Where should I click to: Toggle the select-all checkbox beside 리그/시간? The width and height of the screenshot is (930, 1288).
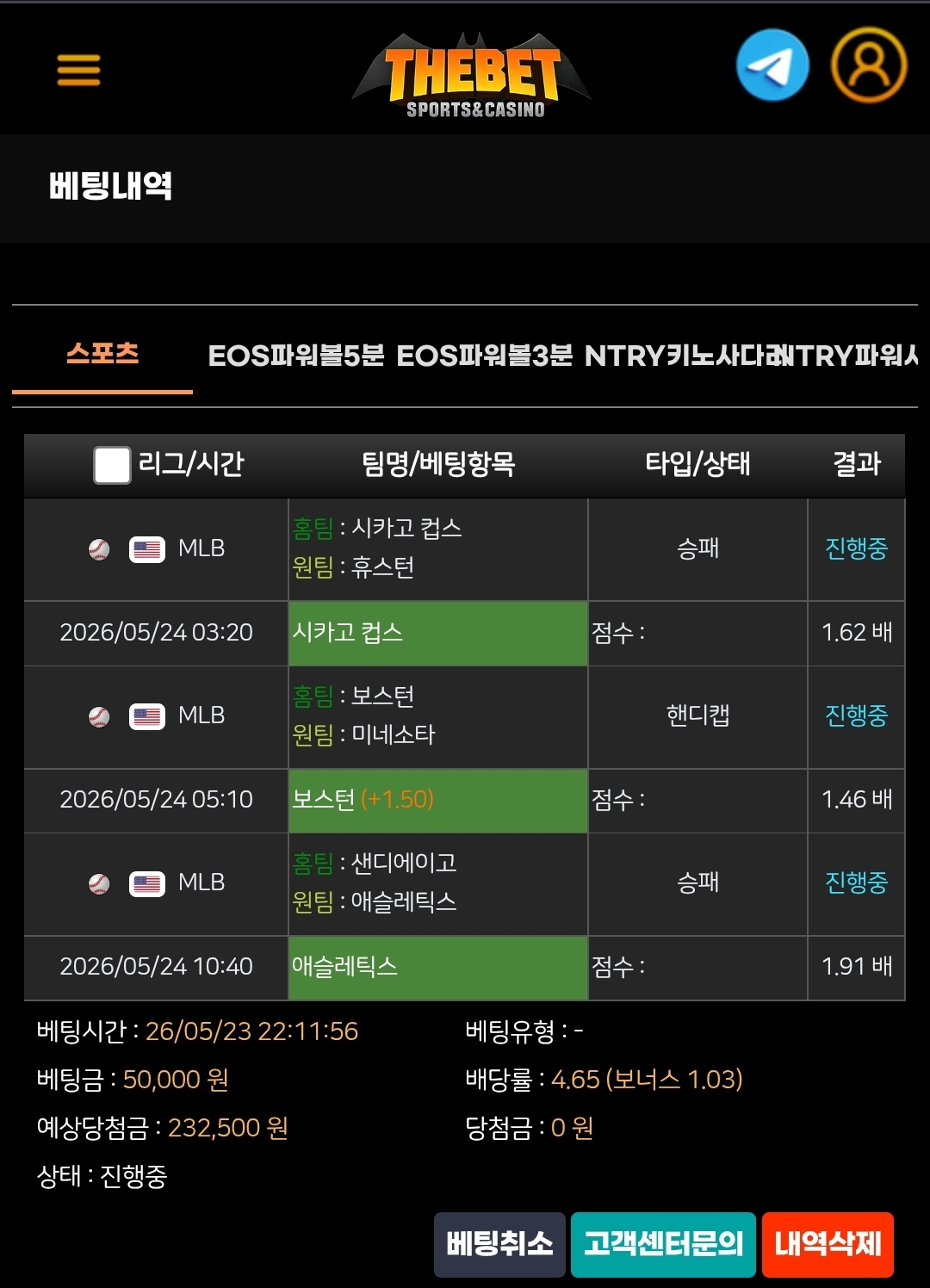[112, 465]
